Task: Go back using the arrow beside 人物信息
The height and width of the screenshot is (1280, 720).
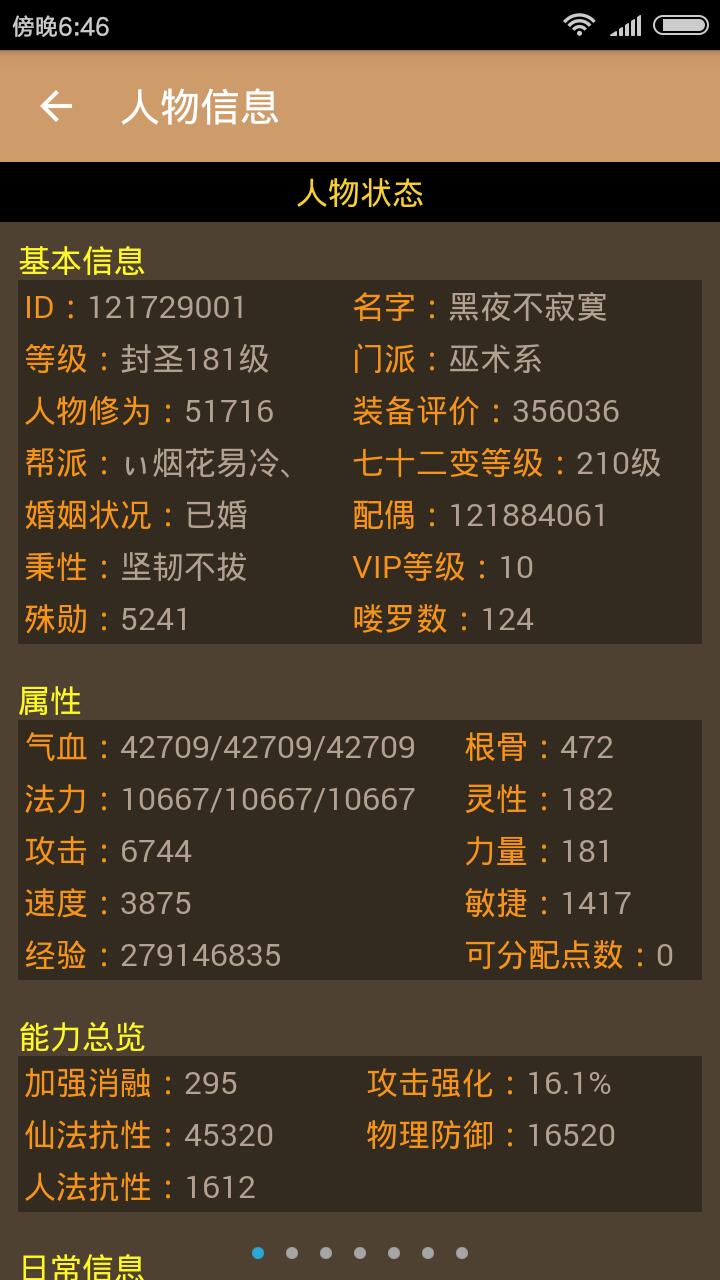Action: point(56,106)
